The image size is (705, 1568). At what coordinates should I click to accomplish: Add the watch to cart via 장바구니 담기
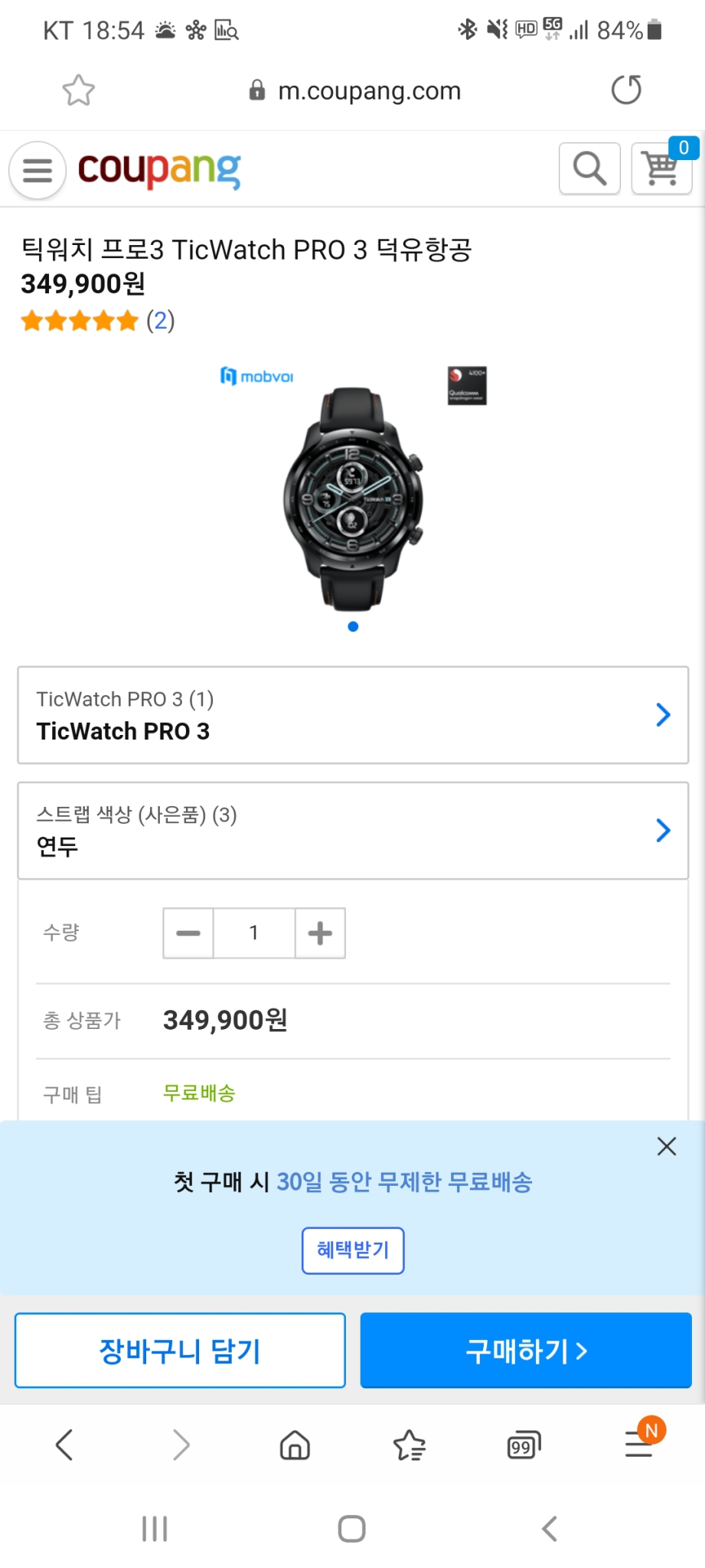click(178, 1350)
